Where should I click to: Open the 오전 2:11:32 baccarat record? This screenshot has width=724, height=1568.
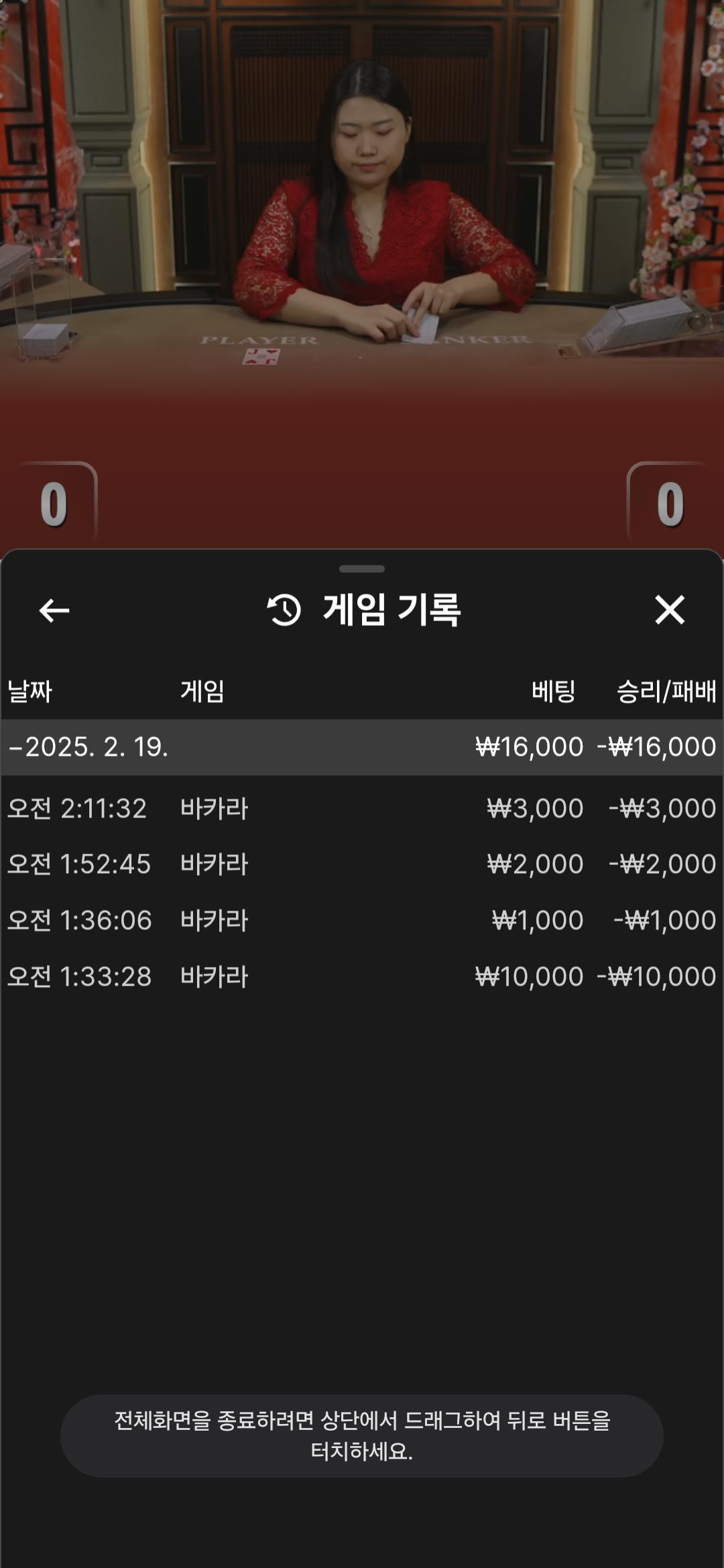[x=362, y=809]
